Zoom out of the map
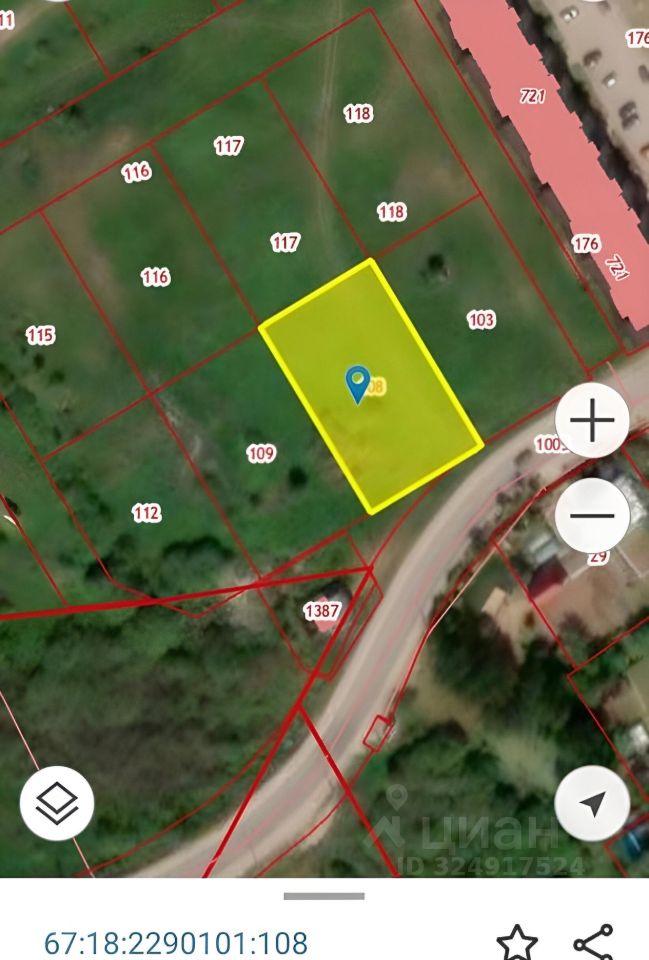Viewport: 649px width, 960px height. [592, 515]
